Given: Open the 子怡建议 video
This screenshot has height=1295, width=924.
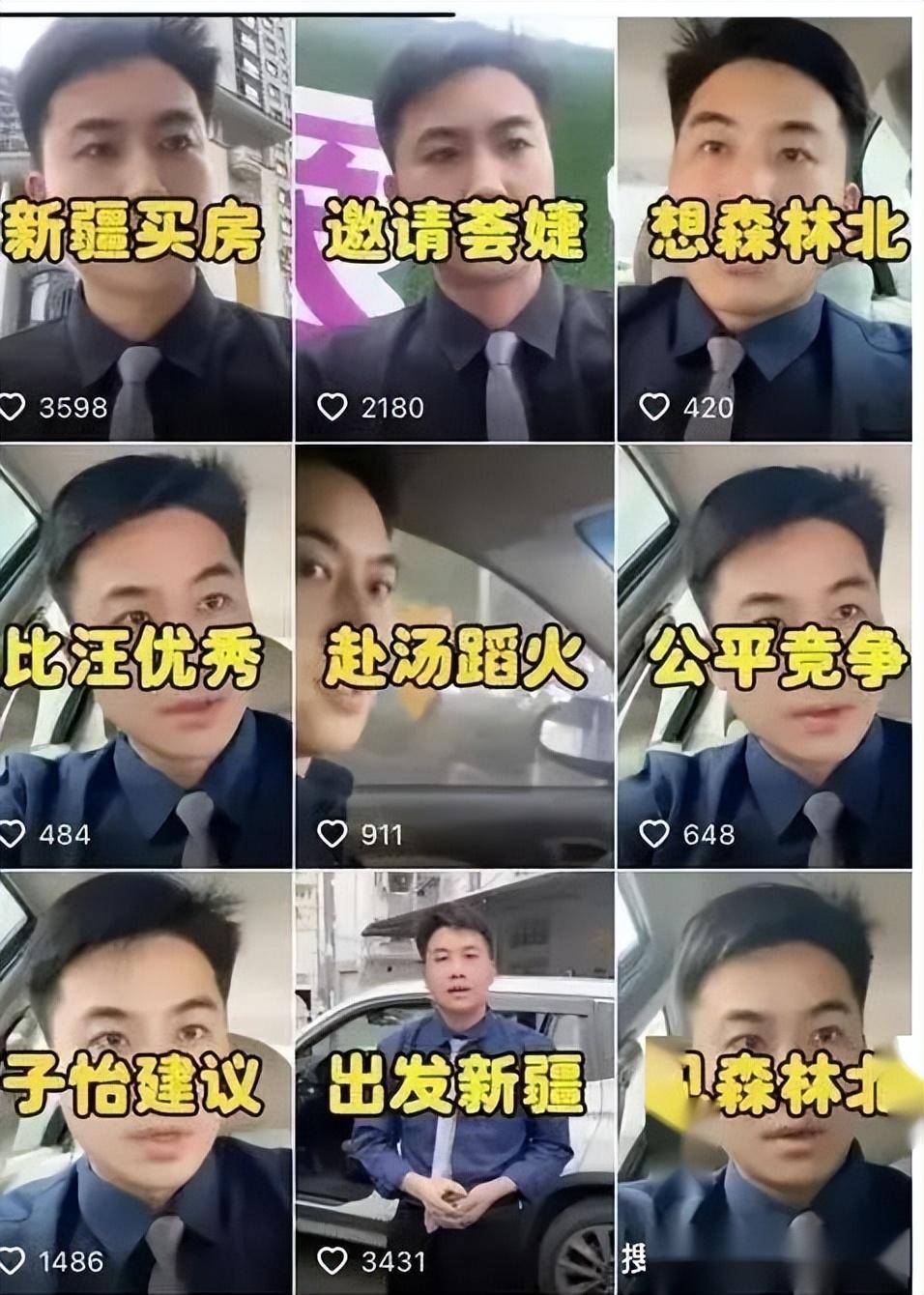Looking at the screenshot, I should click(145, 1082).
